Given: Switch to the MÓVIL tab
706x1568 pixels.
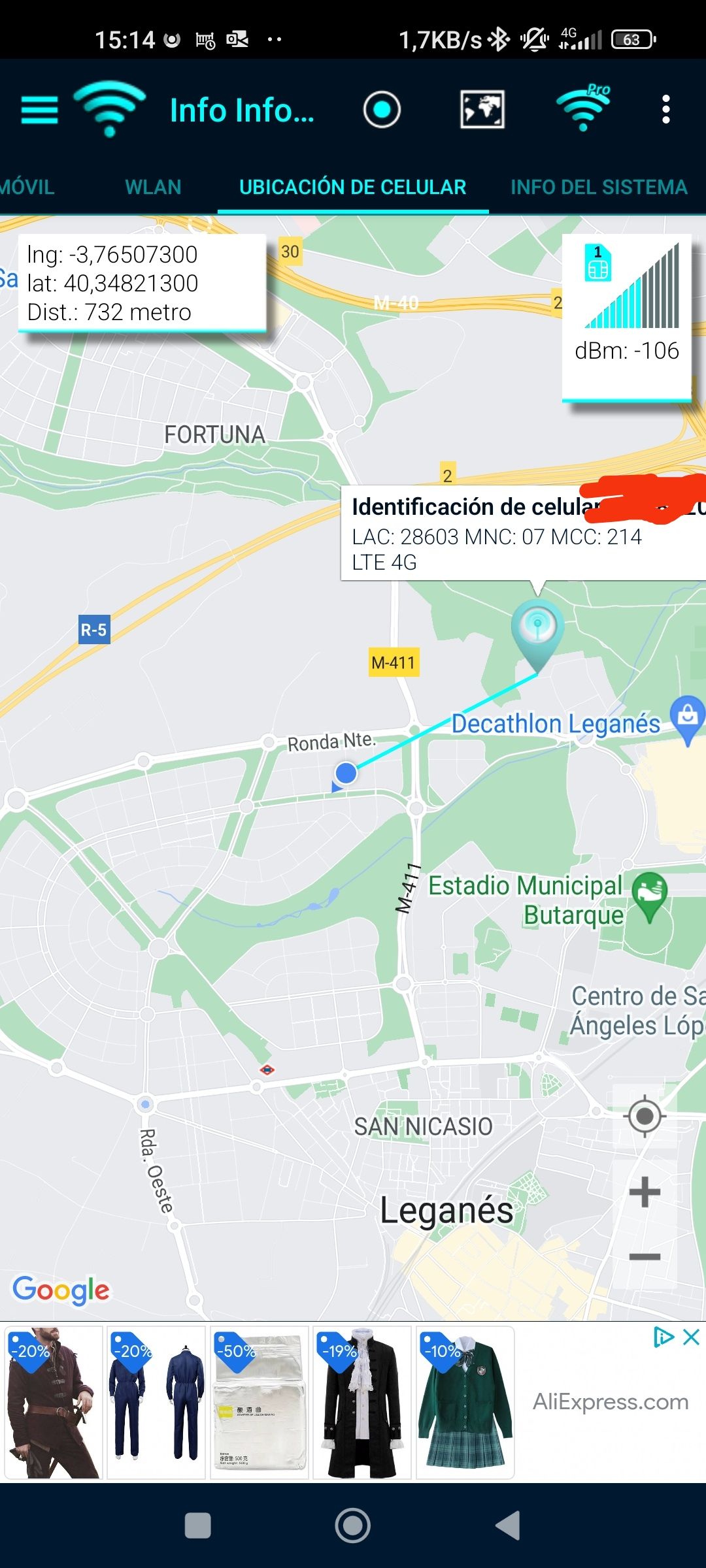Looking at the screenshot, I should [x=26, y=188].
